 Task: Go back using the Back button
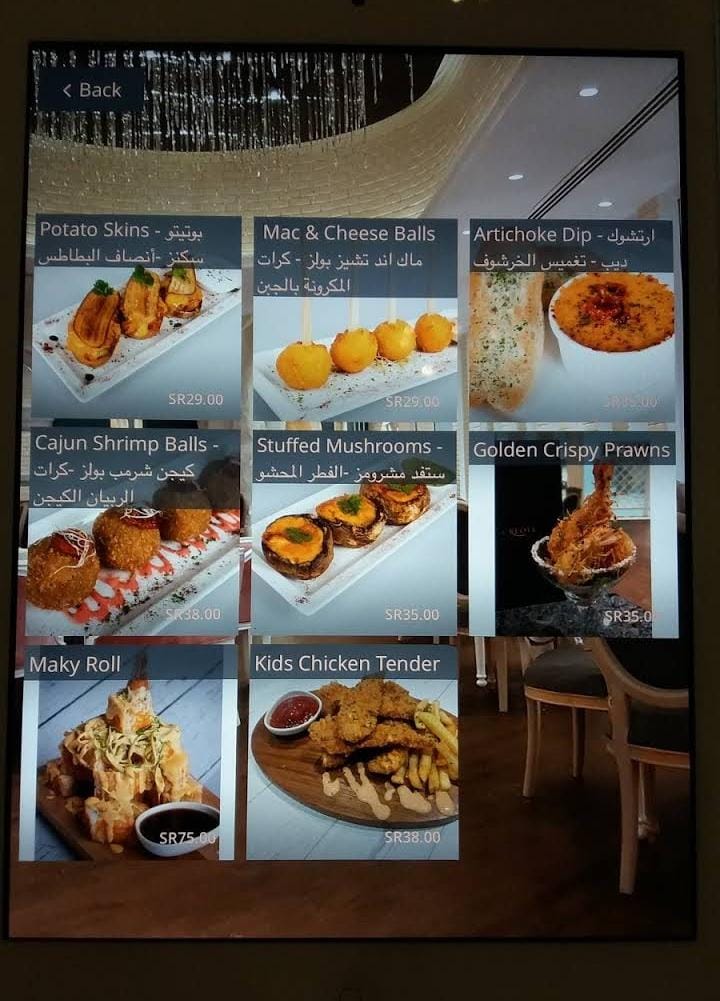coord(91,90)
